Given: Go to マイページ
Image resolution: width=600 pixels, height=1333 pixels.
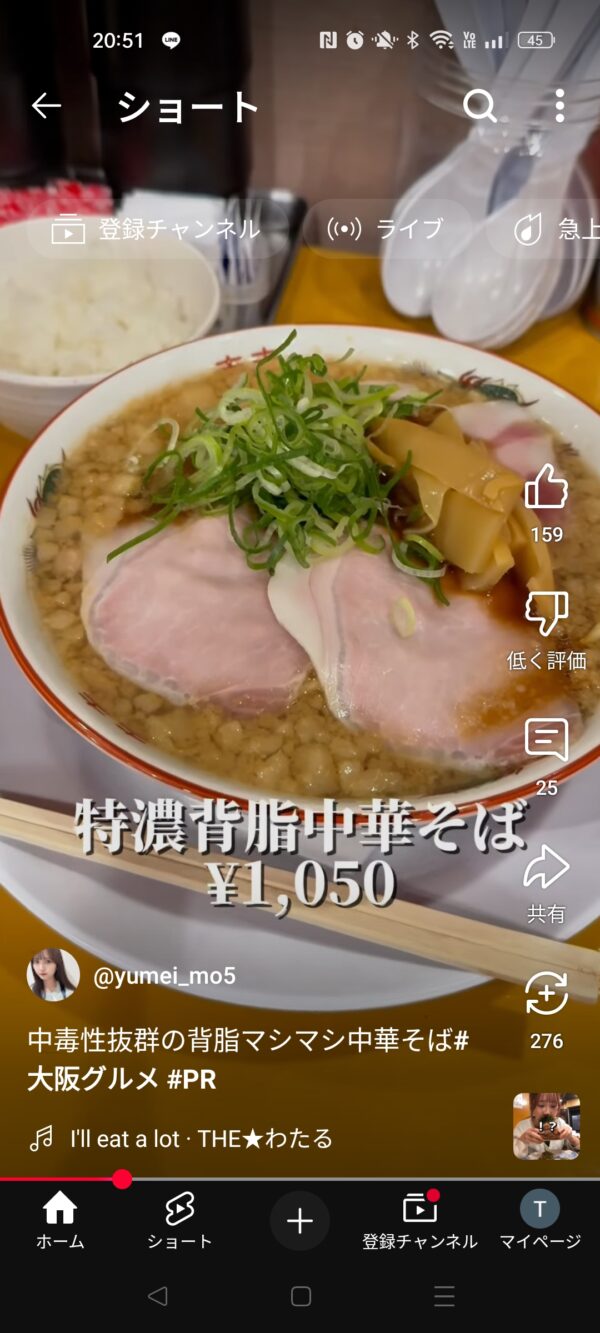Looking at the screenshot, I should 540,1221.
